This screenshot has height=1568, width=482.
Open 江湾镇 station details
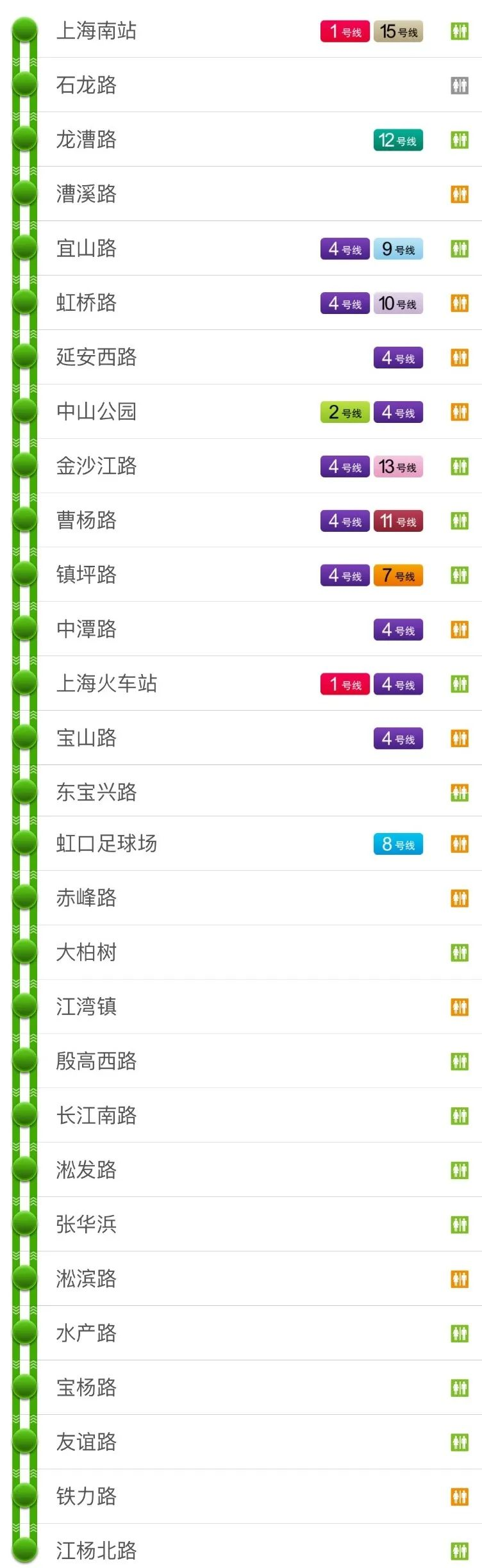pyautogui.click(x=87, y=1007)
